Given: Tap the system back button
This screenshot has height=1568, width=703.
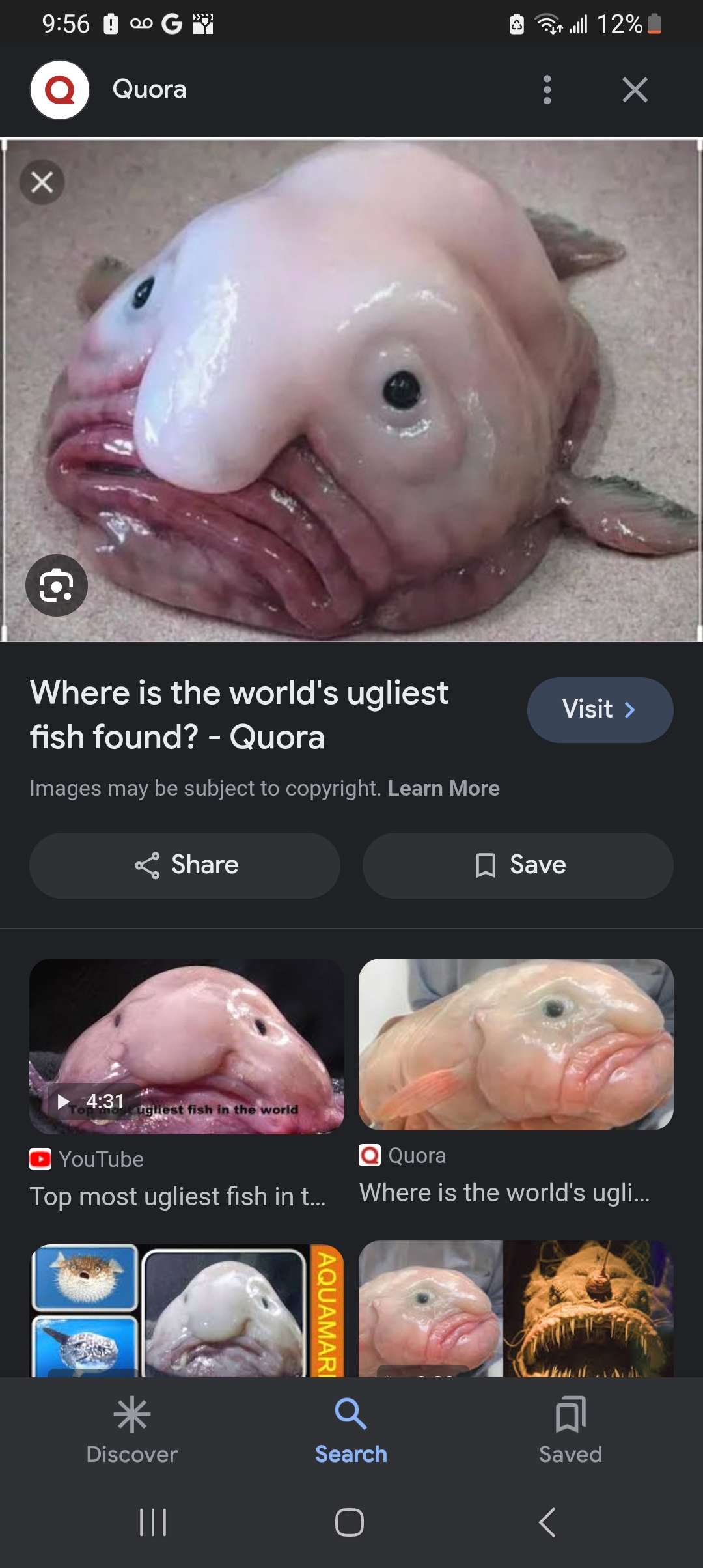Looking at the screenshot, I should click(547, 1522).
